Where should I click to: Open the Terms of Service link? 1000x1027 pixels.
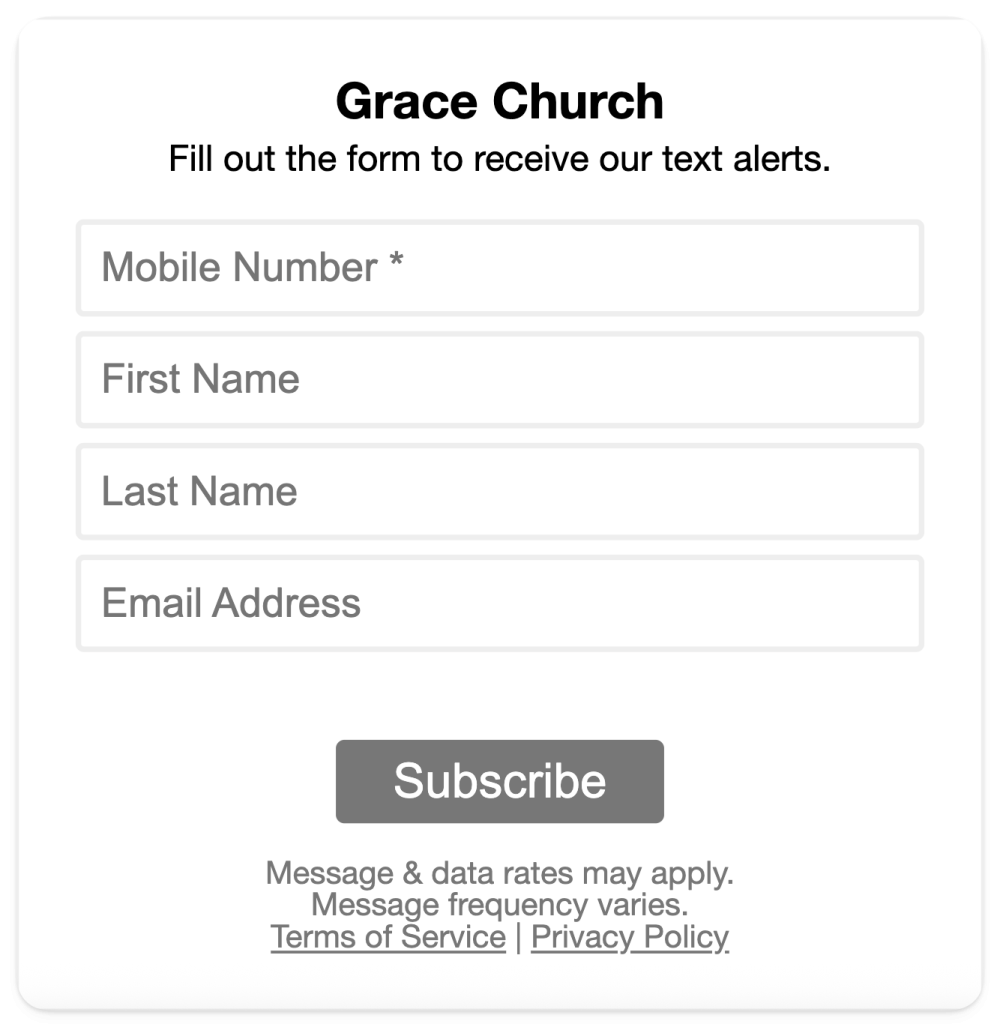pos(388,937)
